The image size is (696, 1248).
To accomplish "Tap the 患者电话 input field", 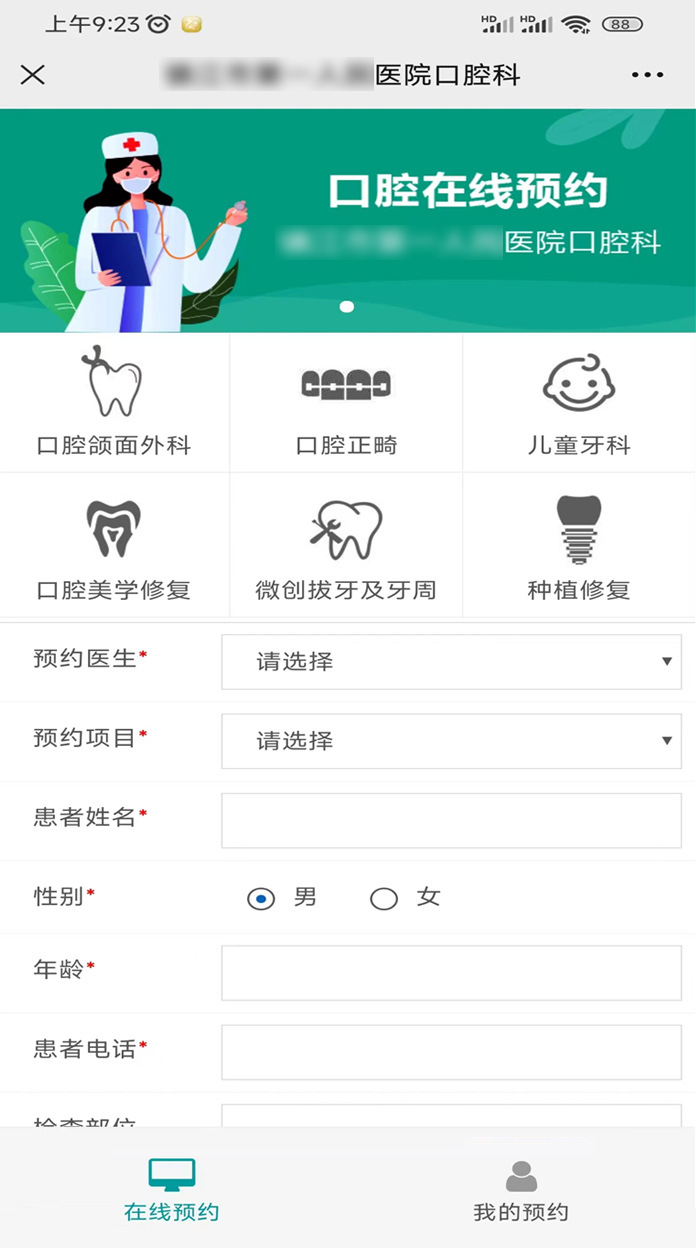I will point(451,1052).
